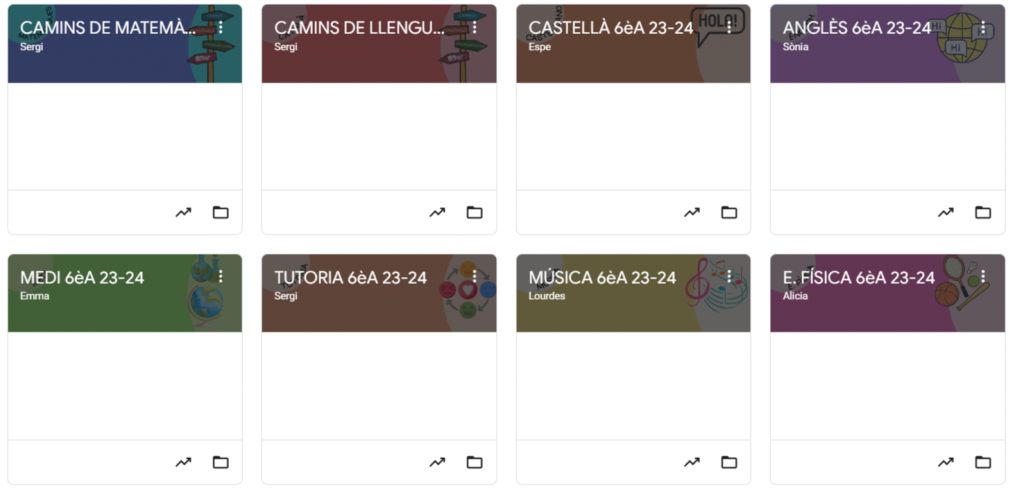Open overflow menu on CASTELLÀ 6èA 23-24

(x=729, y=27)
